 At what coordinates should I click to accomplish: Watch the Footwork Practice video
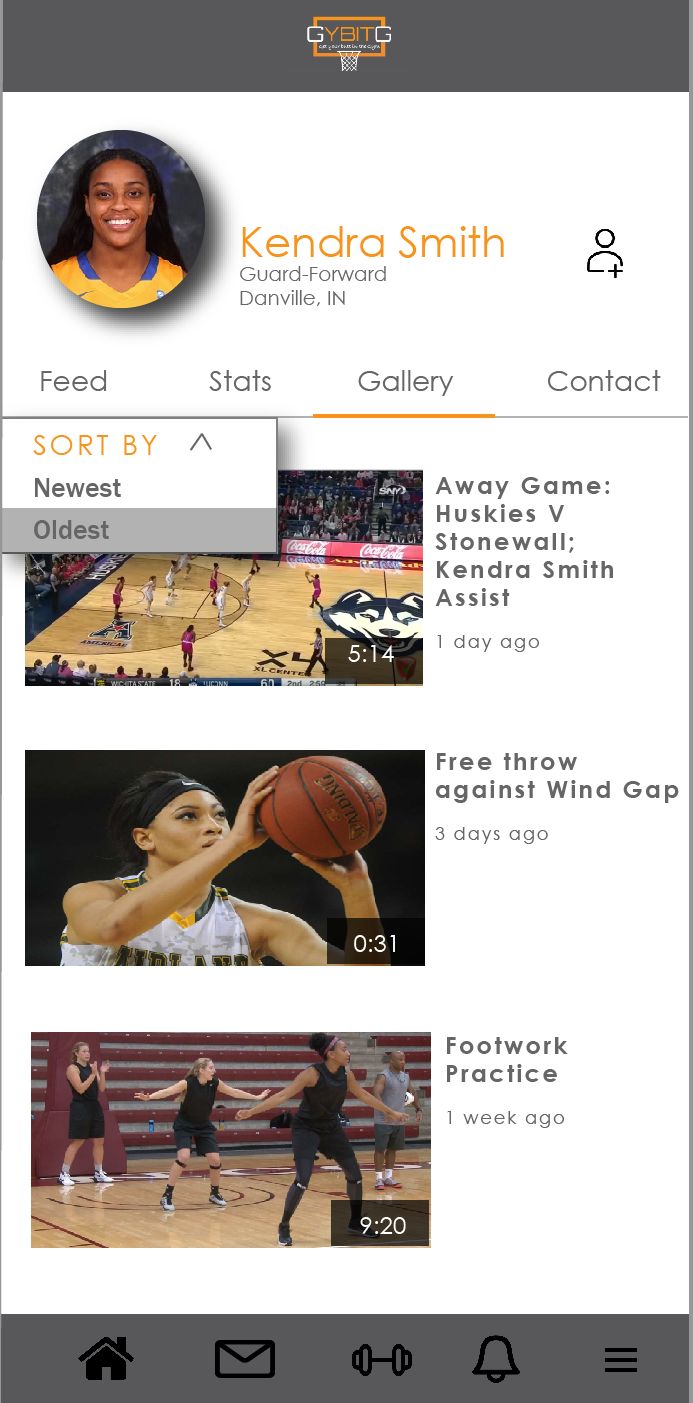[231, 1140]
